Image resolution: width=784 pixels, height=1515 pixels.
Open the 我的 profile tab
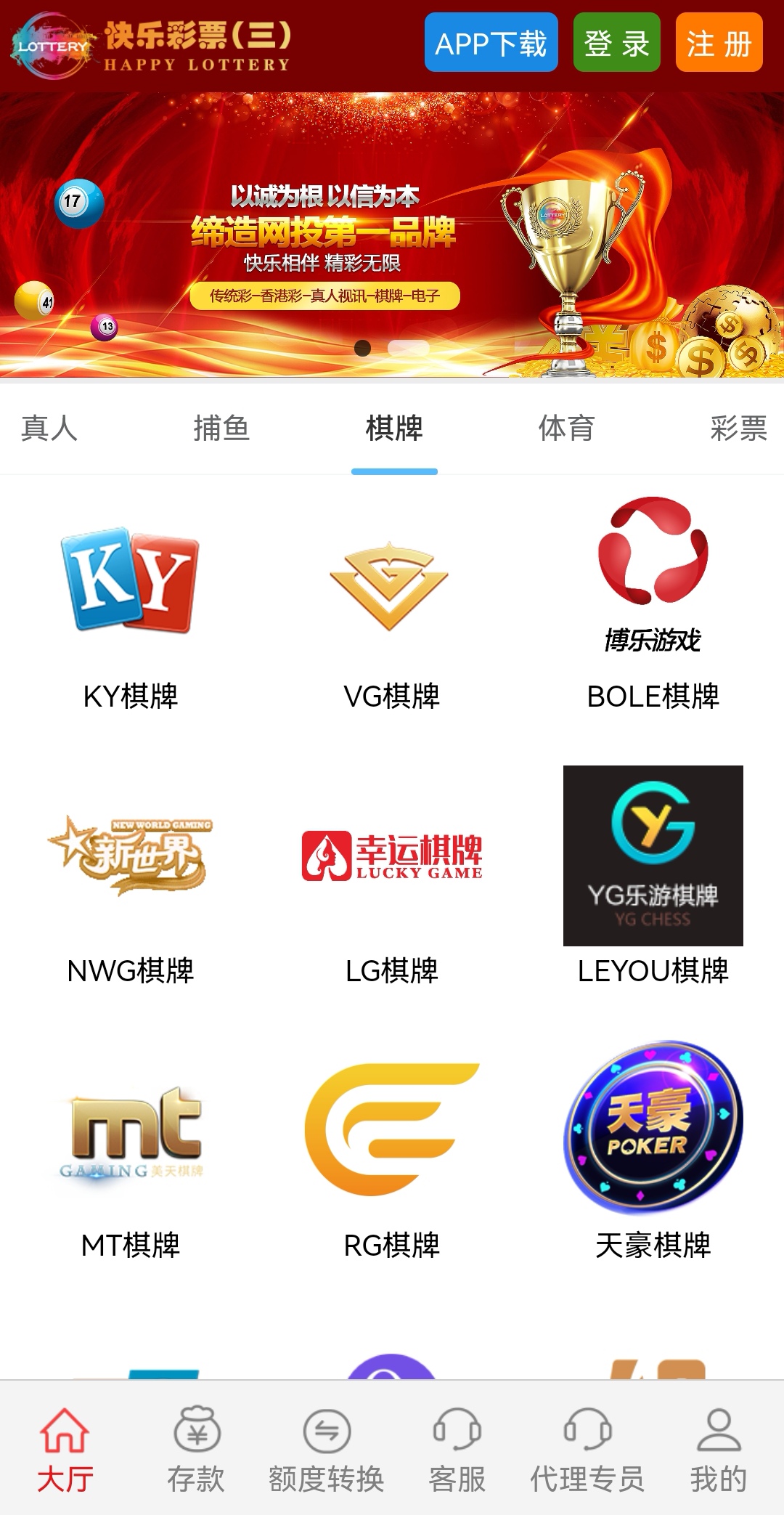click(718, 1449)
